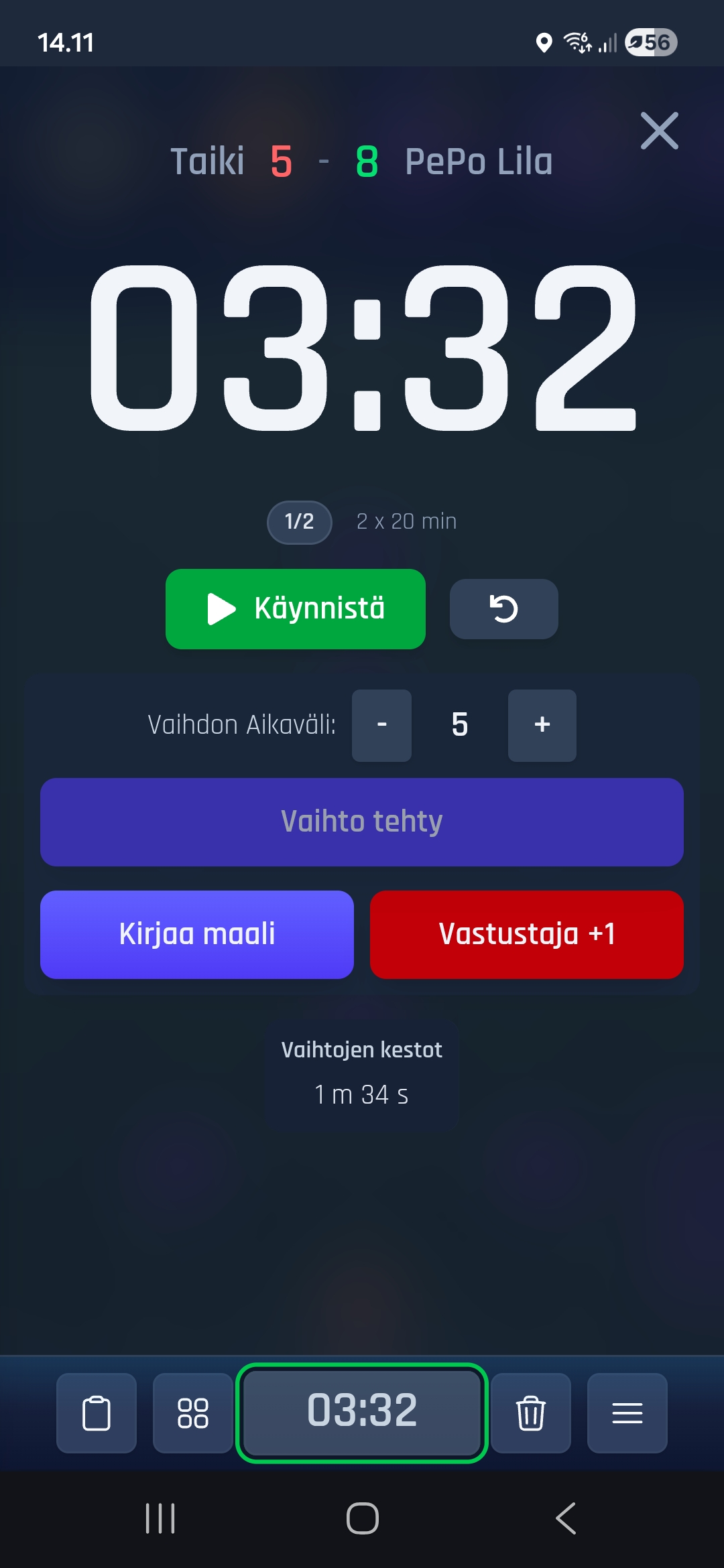This screenshot has height=1568, width=724.
Task: Add opponent goal with Vastustaja +1
Action: pyautogui.click(x=526, y=934)
